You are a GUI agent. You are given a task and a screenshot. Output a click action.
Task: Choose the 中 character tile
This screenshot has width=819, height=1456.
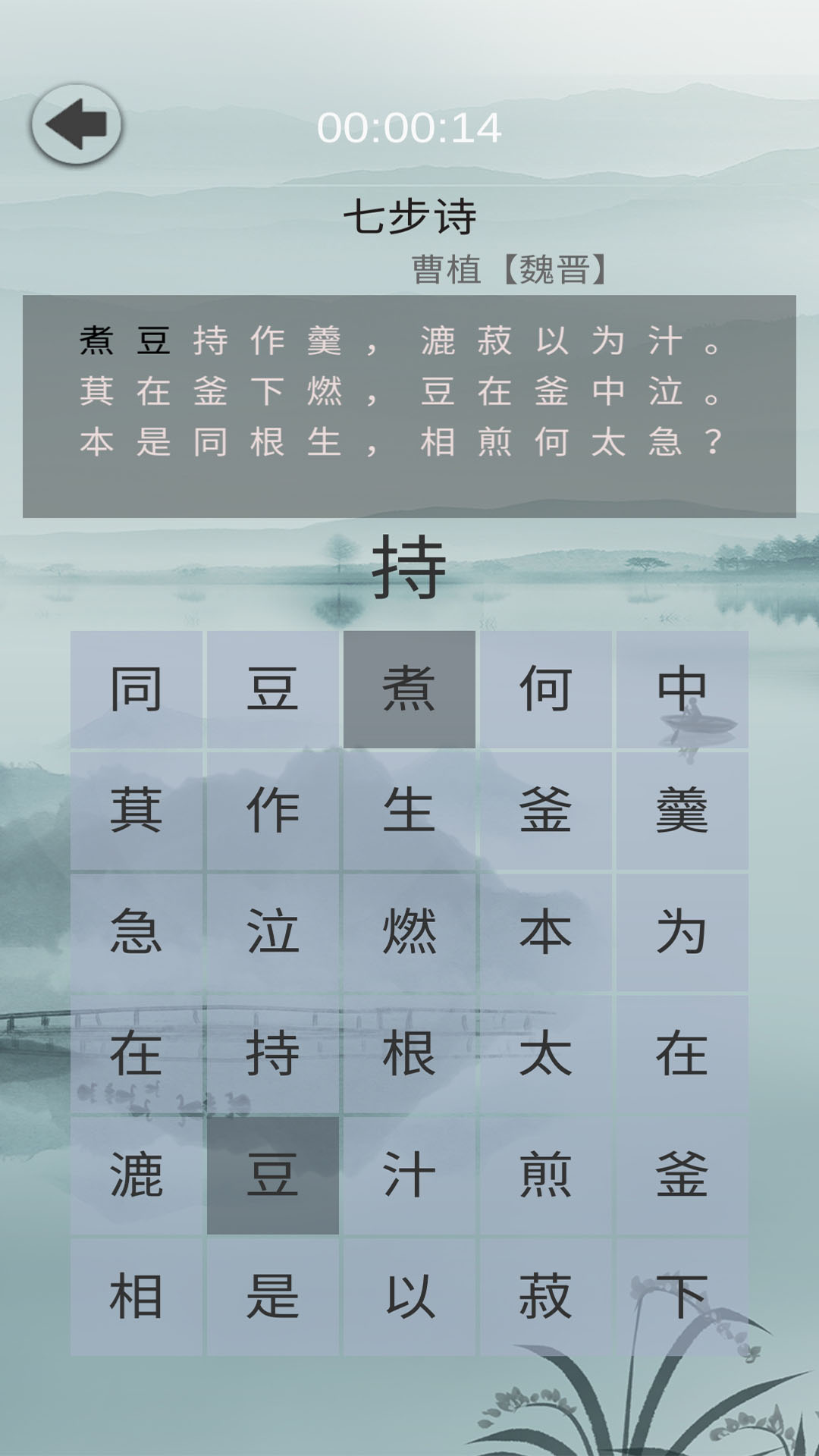(682, 689)
